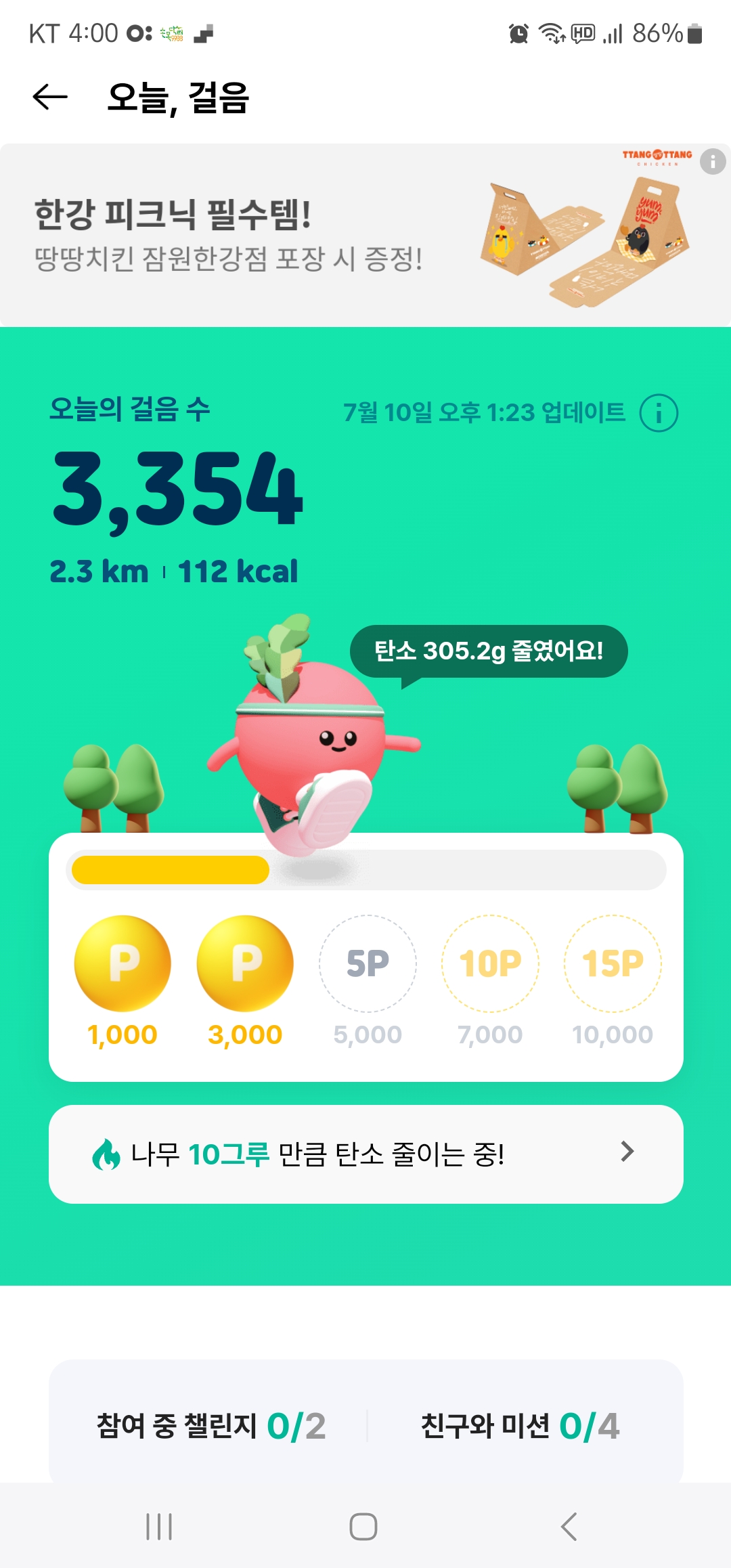Screen dimensions: 731x1568
Task: Collect the point coin for 1,000 steps
Action: (123, 963)
